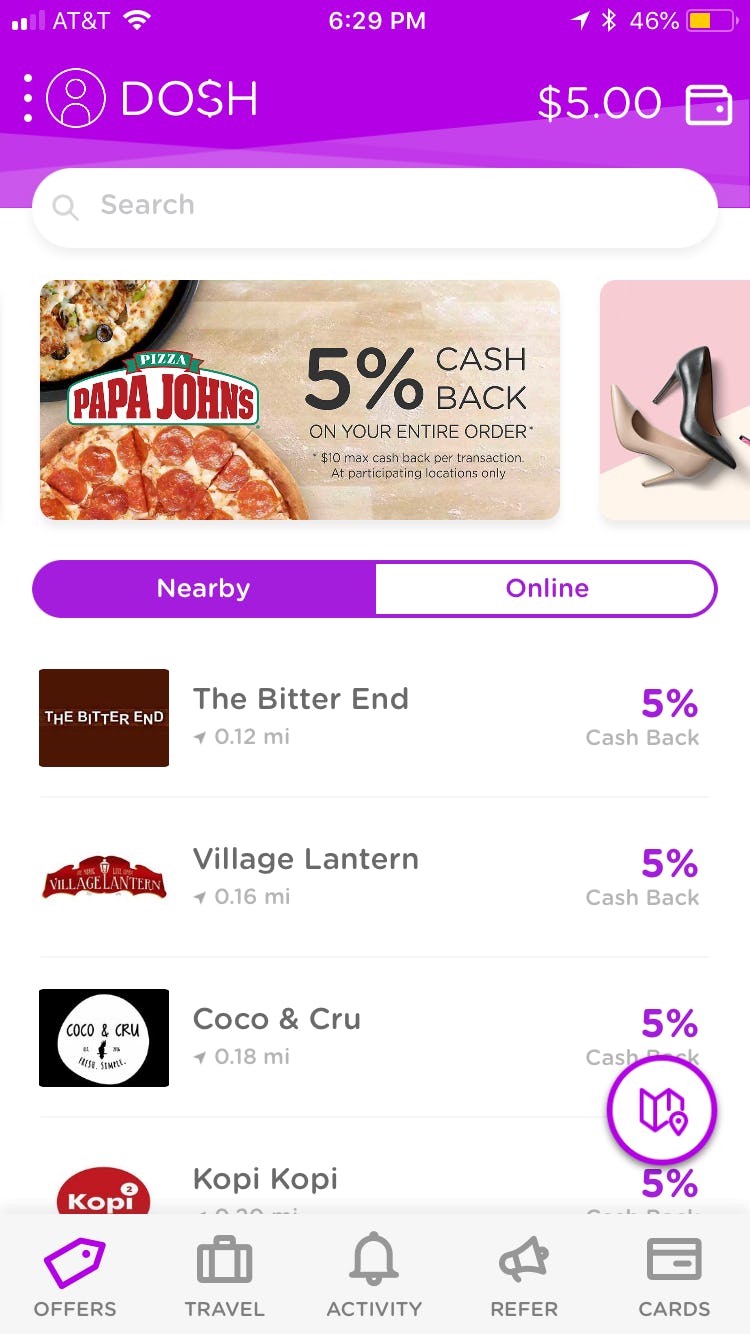Viewport: 750px width, 1334px height.
Task: Open the Papa John's 5% cash back offer
Action: tap(299, 399)
